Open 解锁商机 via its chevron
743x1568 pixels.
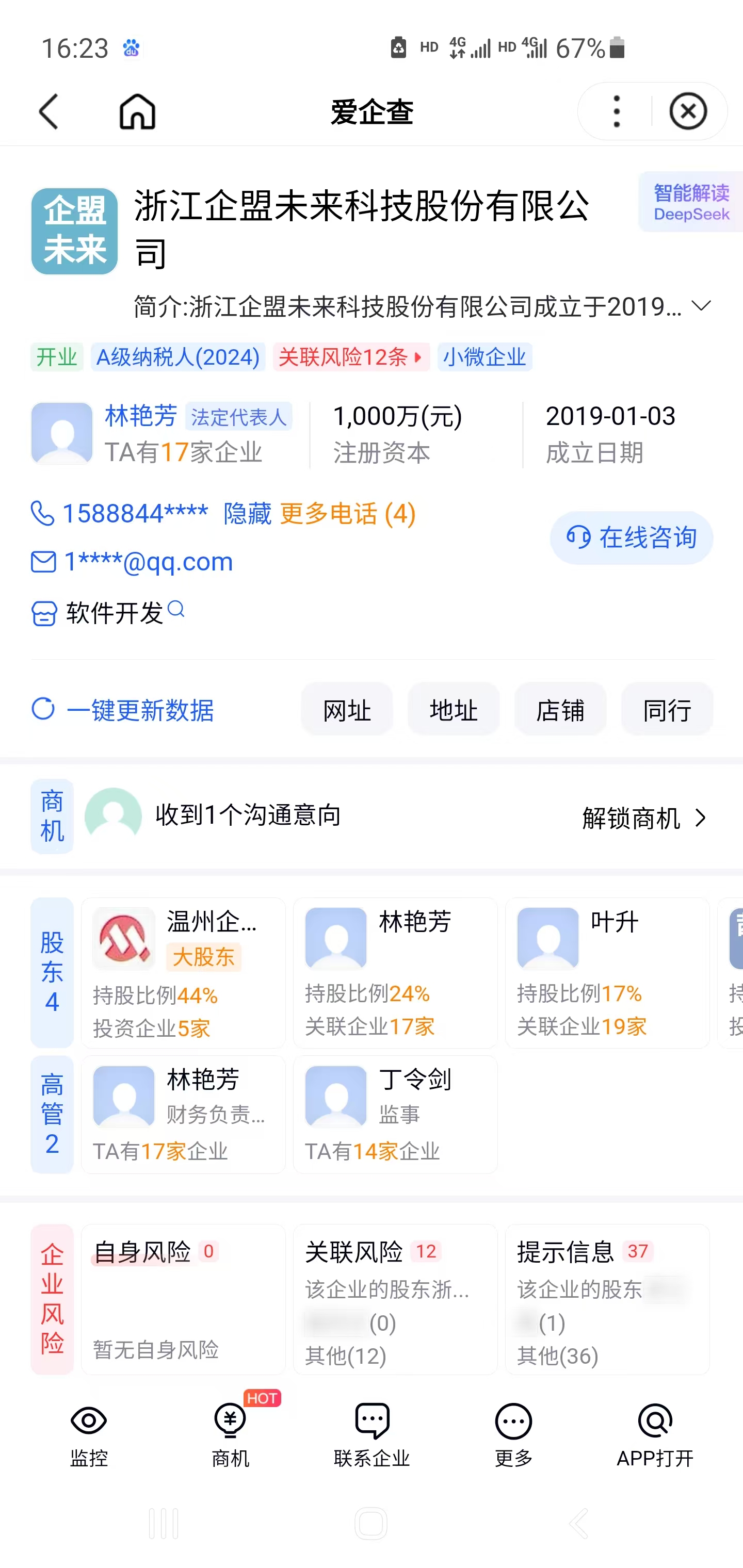click(700, 819)
